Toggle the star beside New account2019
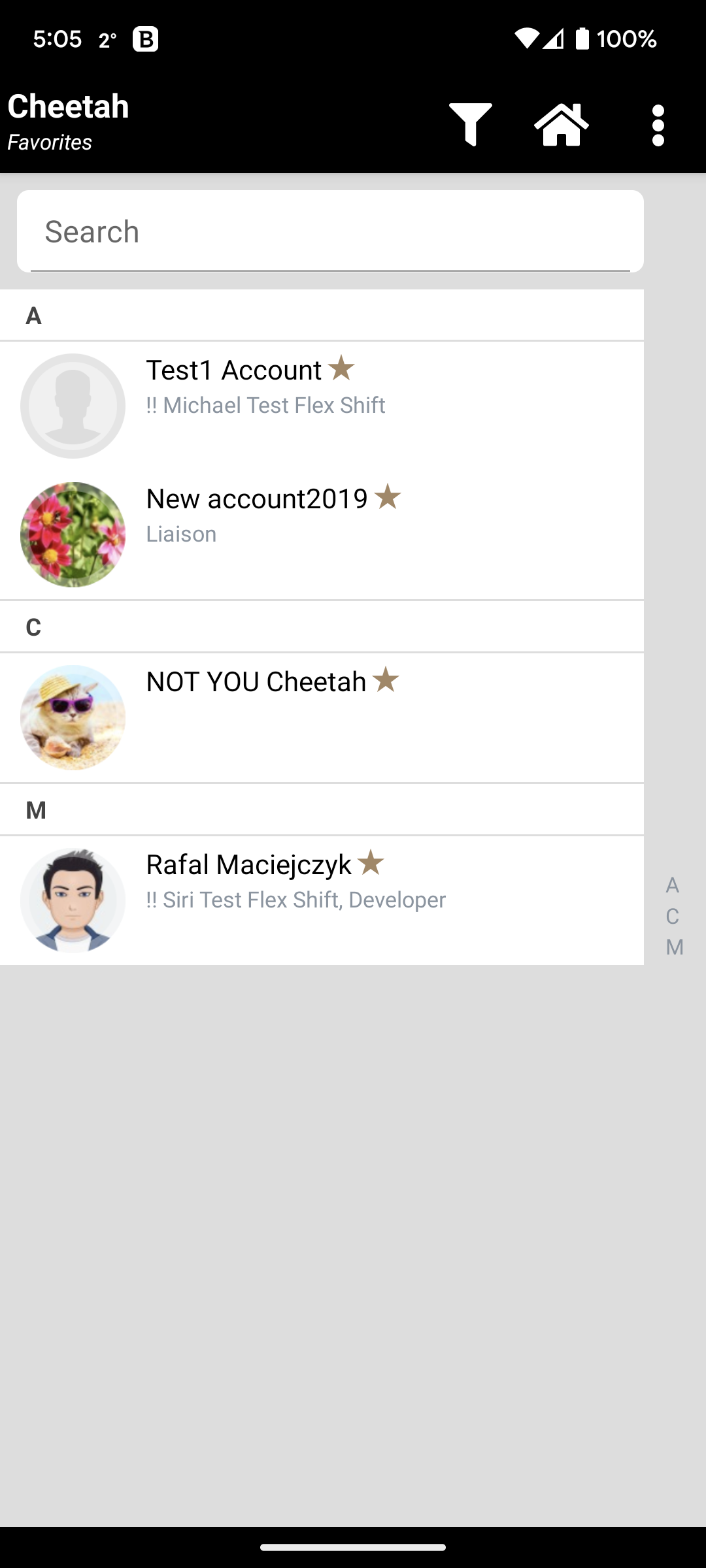This screenshot has height=1568, width=706. pyautogui.click(x=388, y=497)
